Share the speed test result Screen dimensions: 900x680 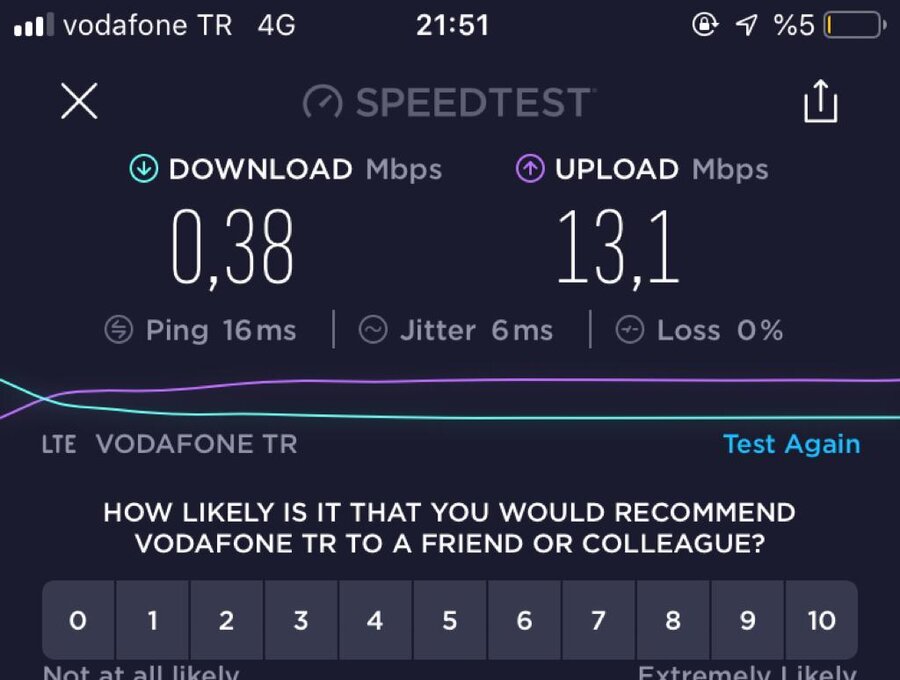(820, 102)
